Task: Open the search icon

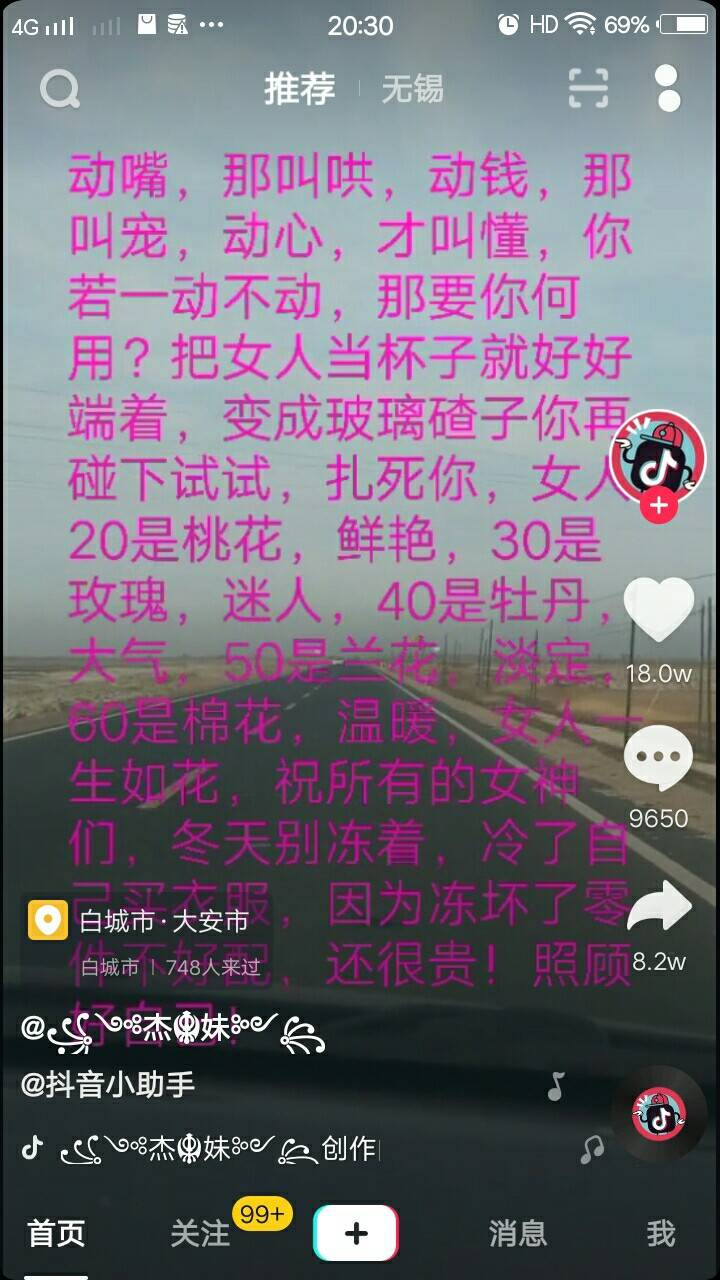Action: coord(59,90)
